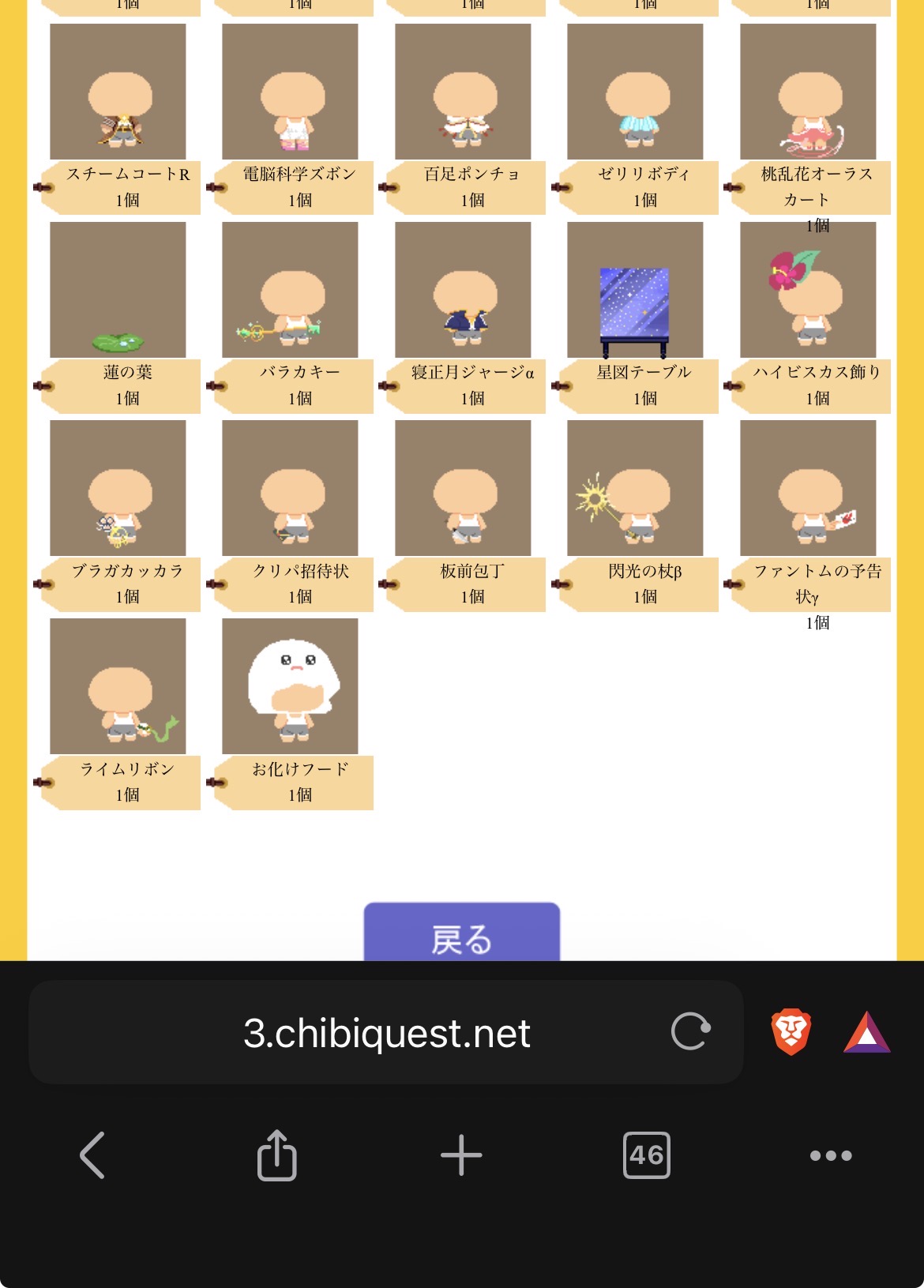Image resolution: width=924 pixels, height=1288 pixels.
Task: Select the スチームコートR item
Action: [118, 92]
